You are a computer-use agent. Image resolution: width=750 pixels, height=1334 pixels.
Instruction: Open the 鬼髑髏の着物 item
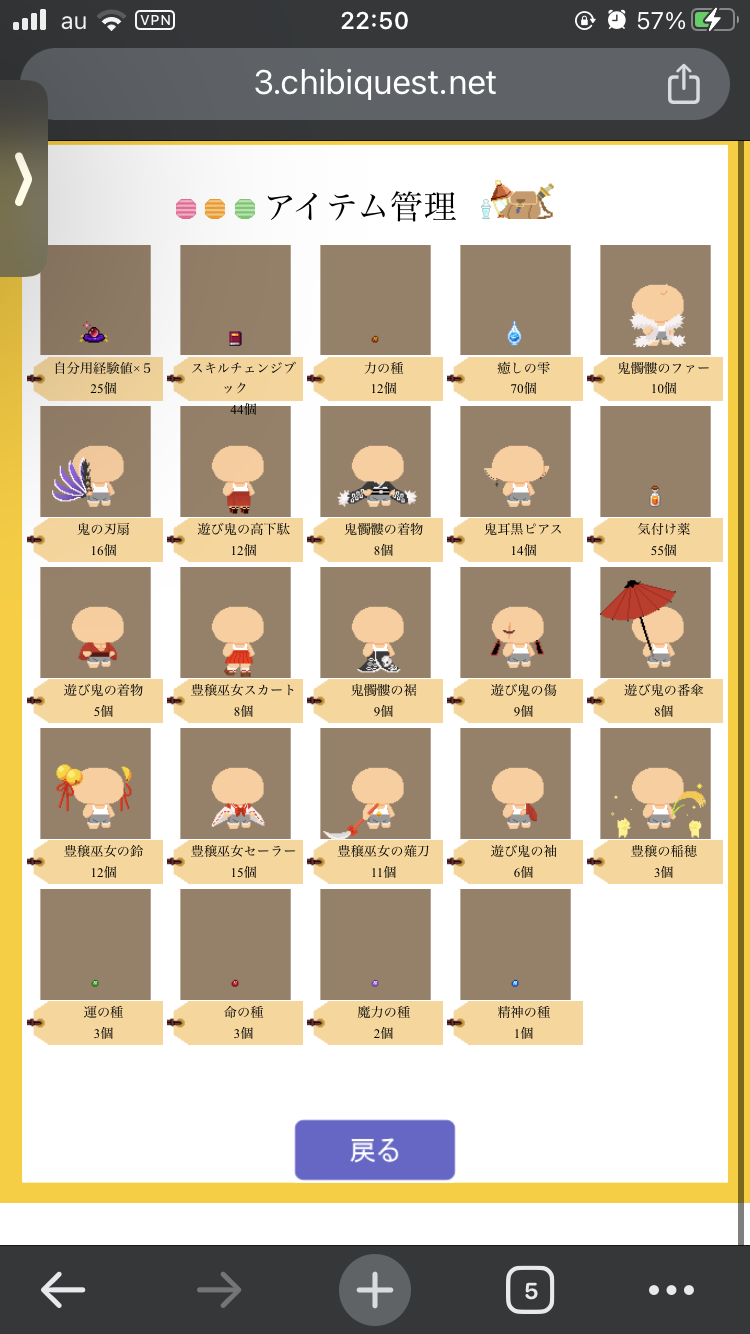pos(375,461)
